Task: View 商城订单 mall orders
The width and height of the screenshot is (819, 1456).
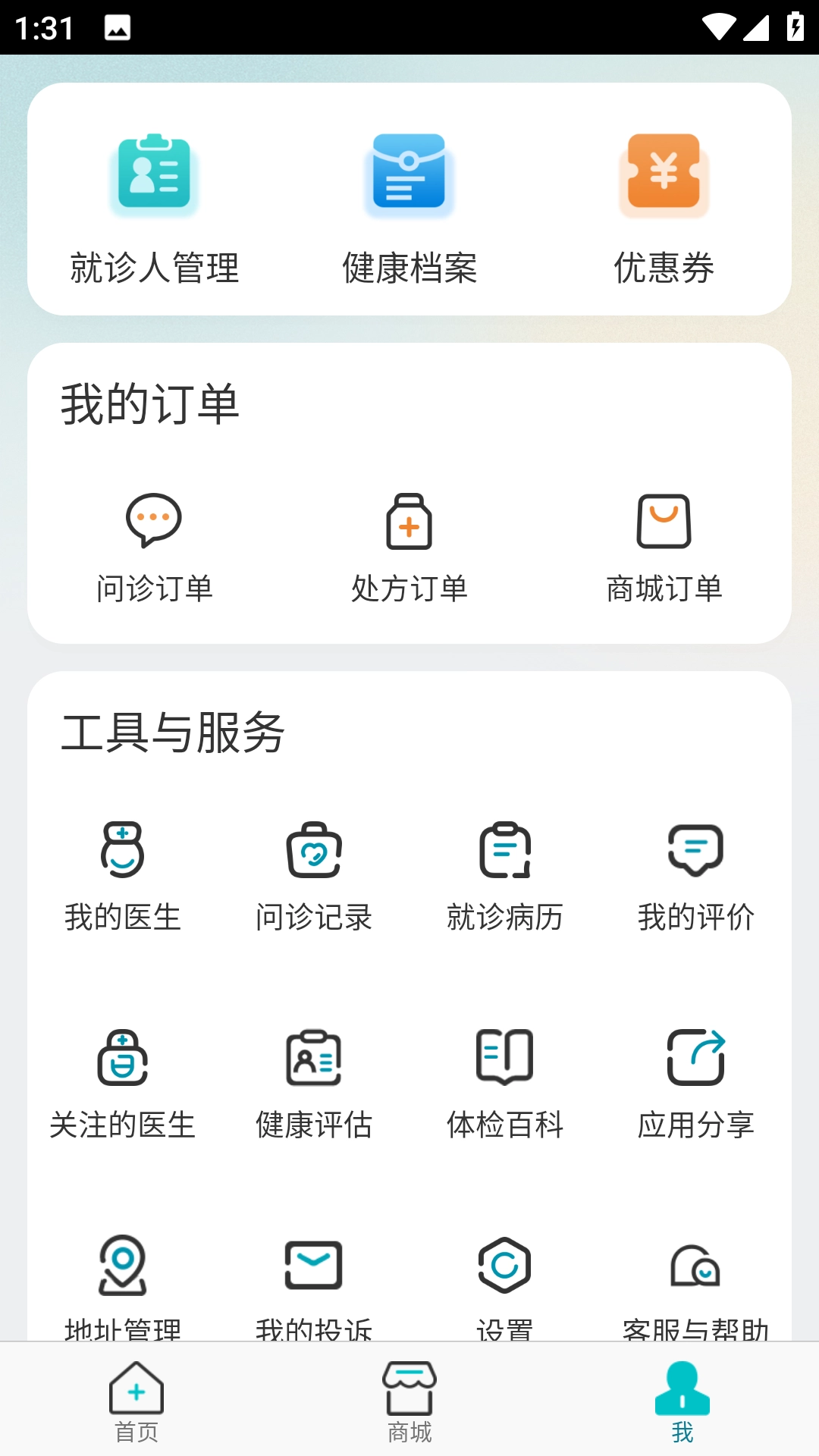Action: [664, 546]
